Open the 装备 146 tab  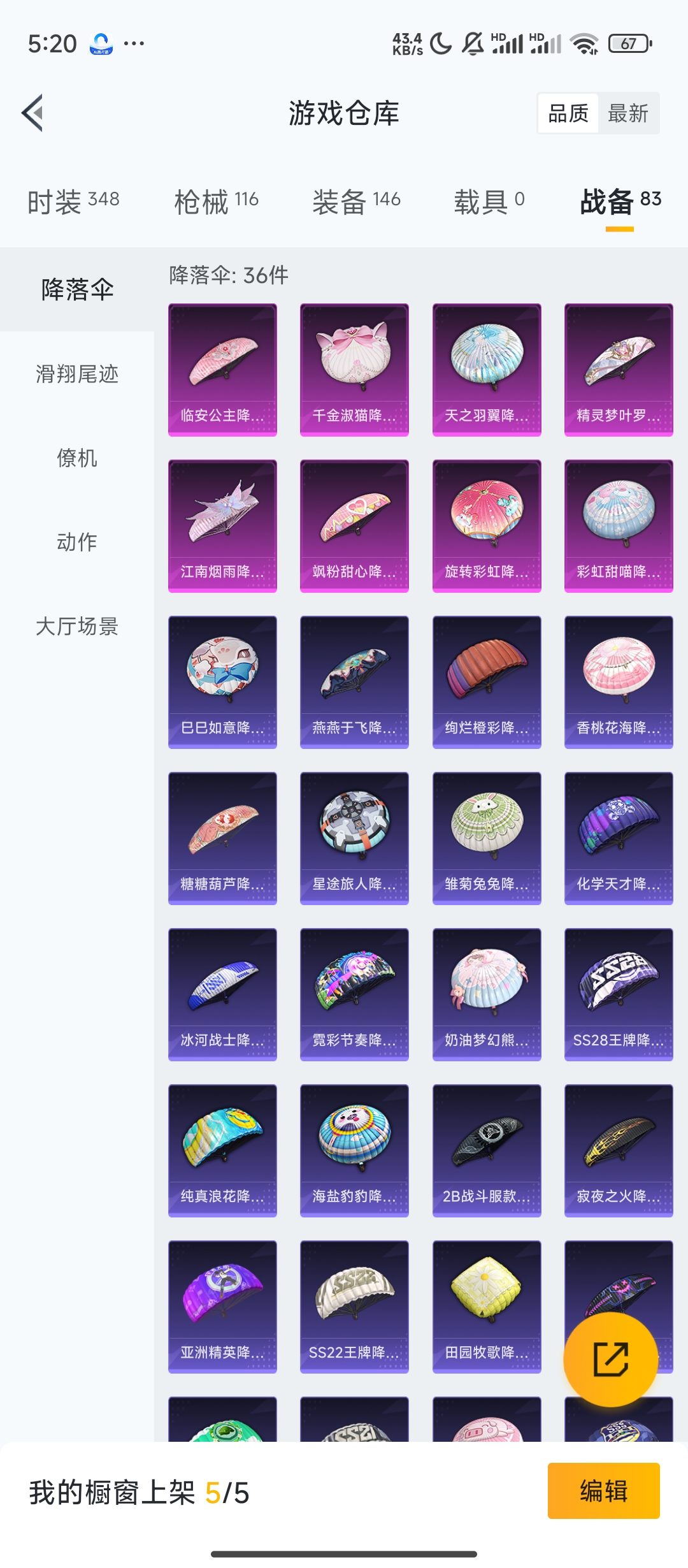tap(357, 201)
